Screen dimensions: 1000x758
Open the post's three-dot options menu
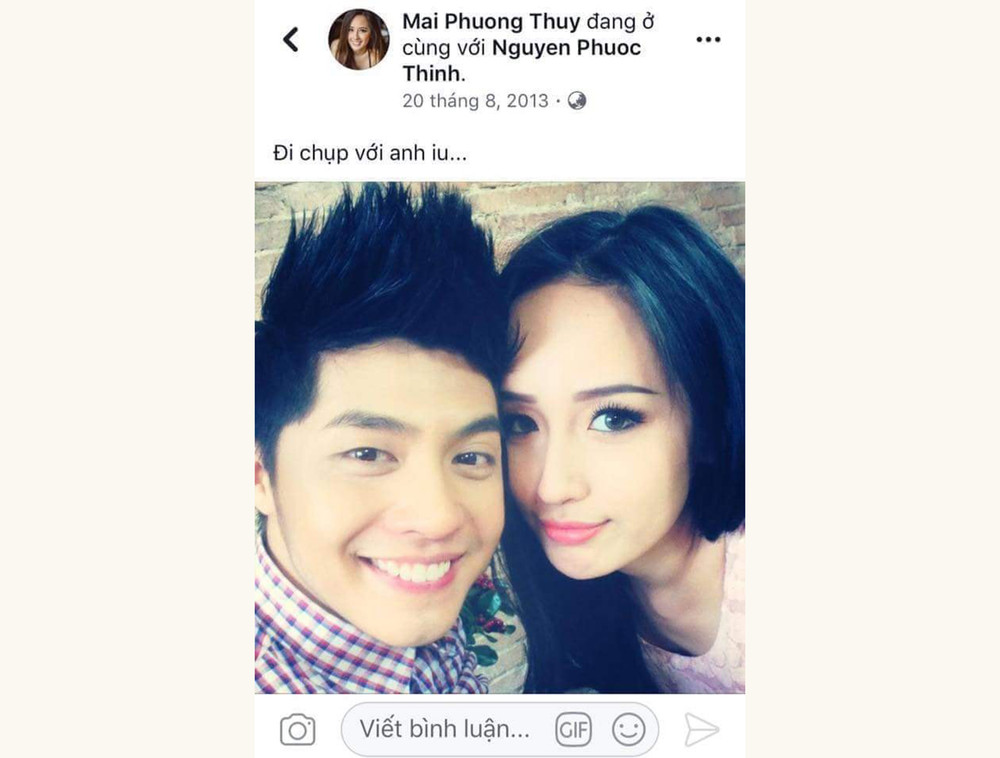[708, 40]
